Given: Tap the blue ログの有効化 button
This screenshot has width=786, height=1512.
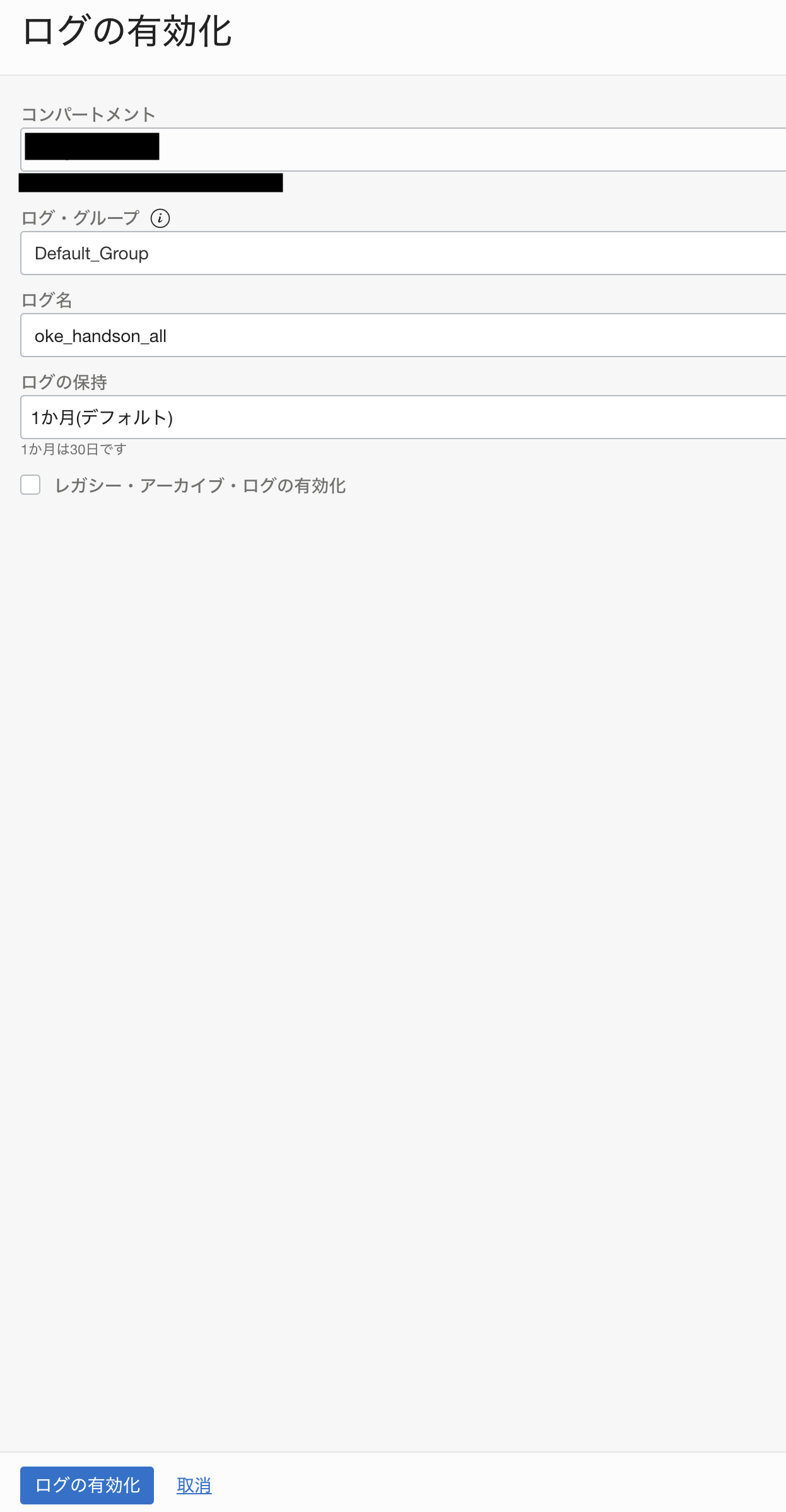Looking at the screenshot, I should [87, 1485].
